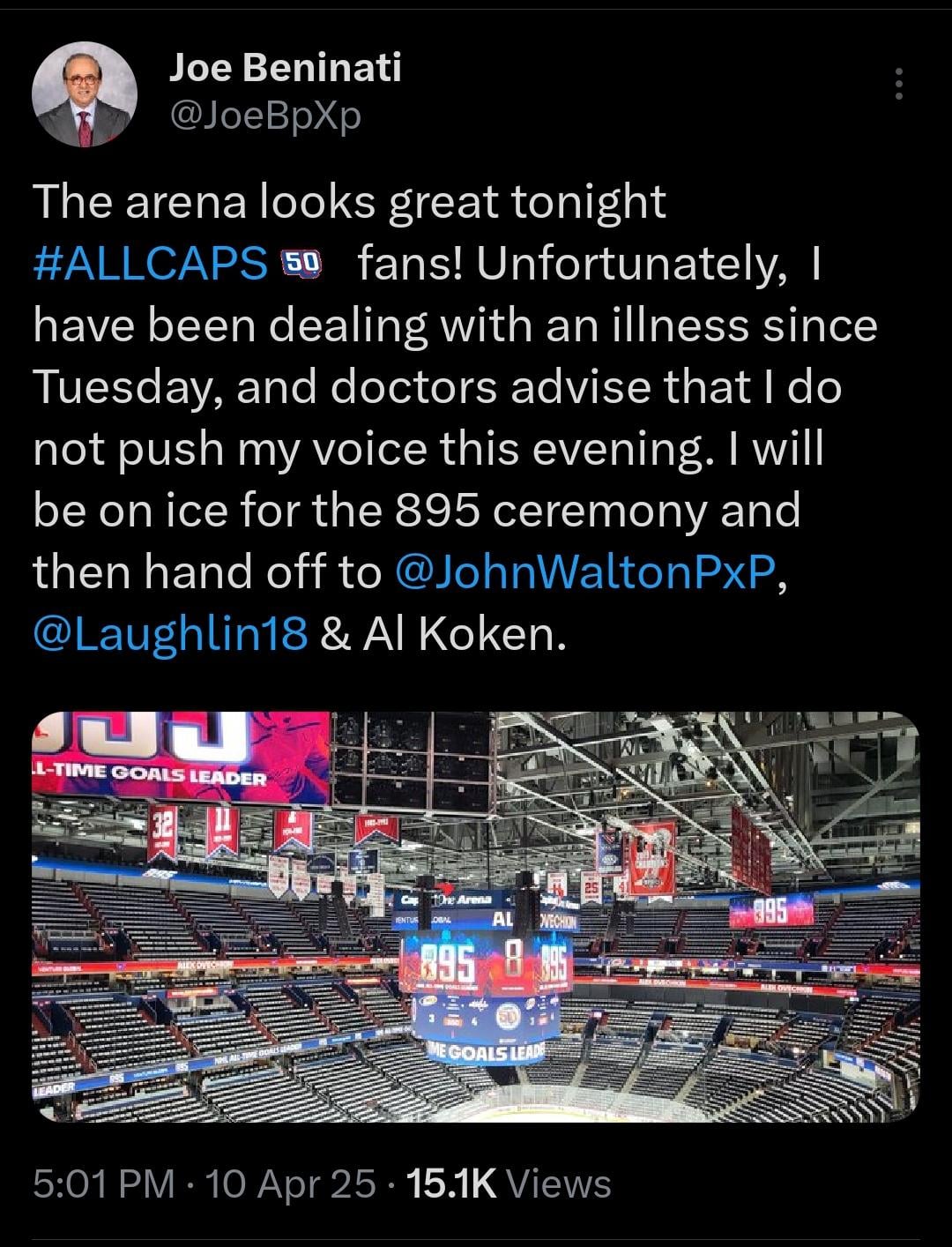952x1247 pixels.
Task: Open the @Laughlin18 mention
Action: click(x=170, y=633)
